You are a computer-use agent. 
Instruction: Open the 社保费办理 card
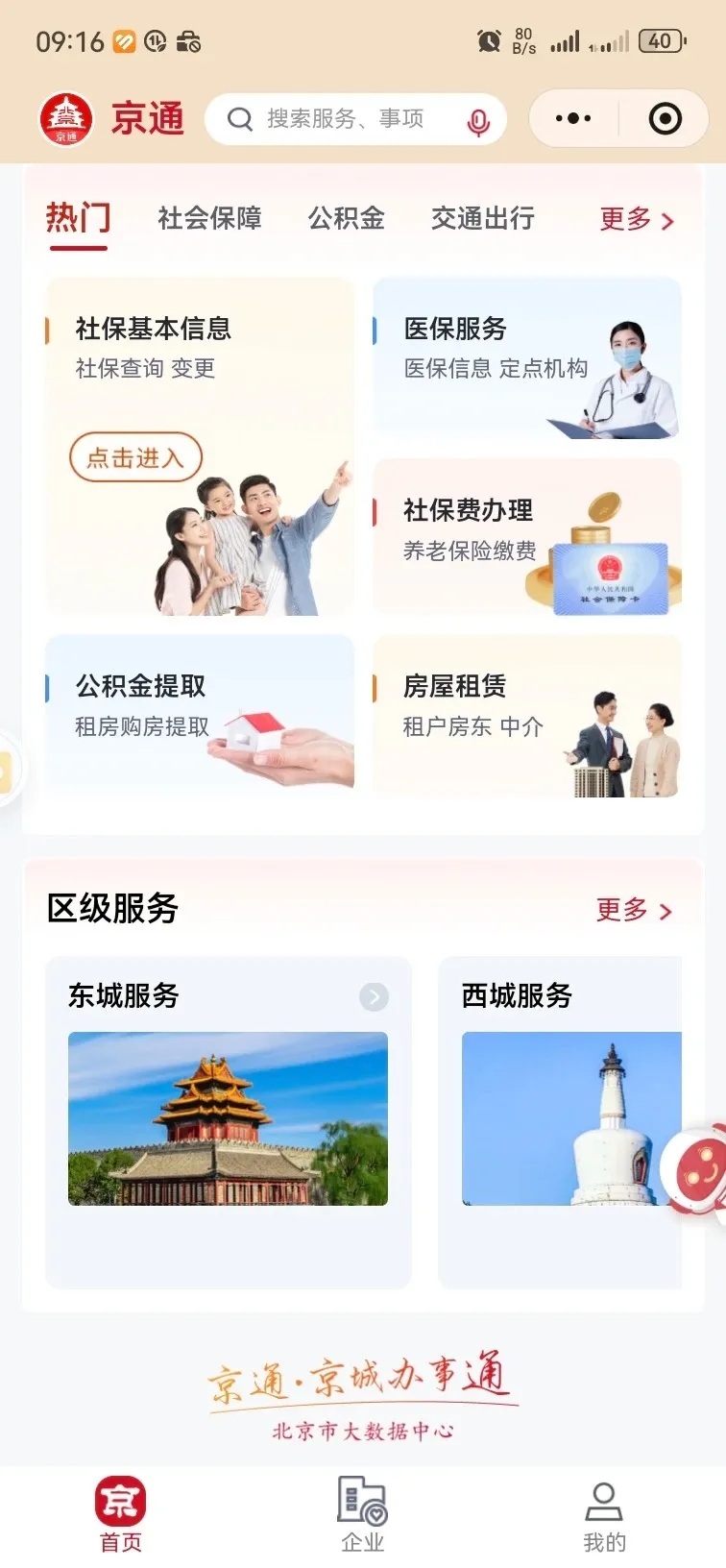point(526,536)
